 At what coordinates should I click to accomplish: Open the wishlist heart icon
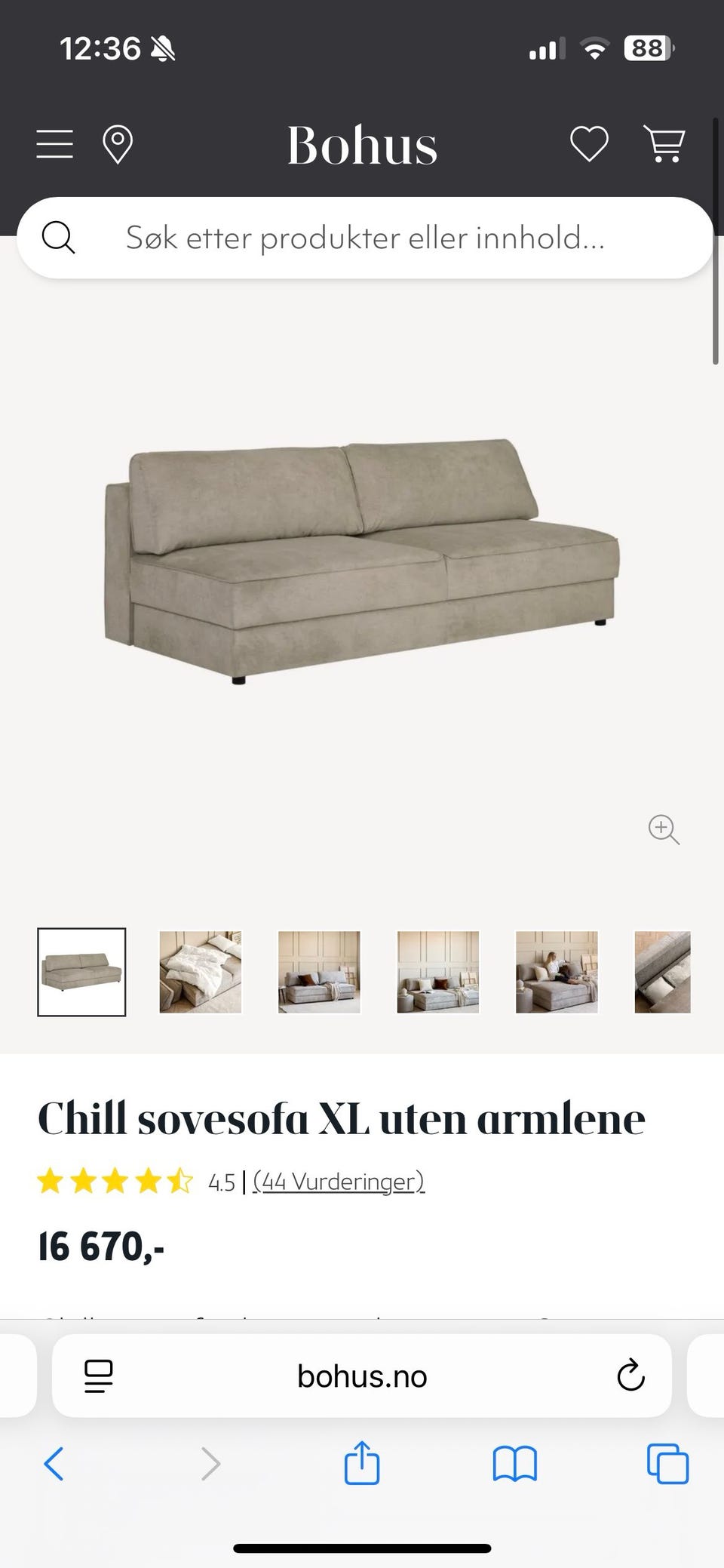[x=589, y=144]
